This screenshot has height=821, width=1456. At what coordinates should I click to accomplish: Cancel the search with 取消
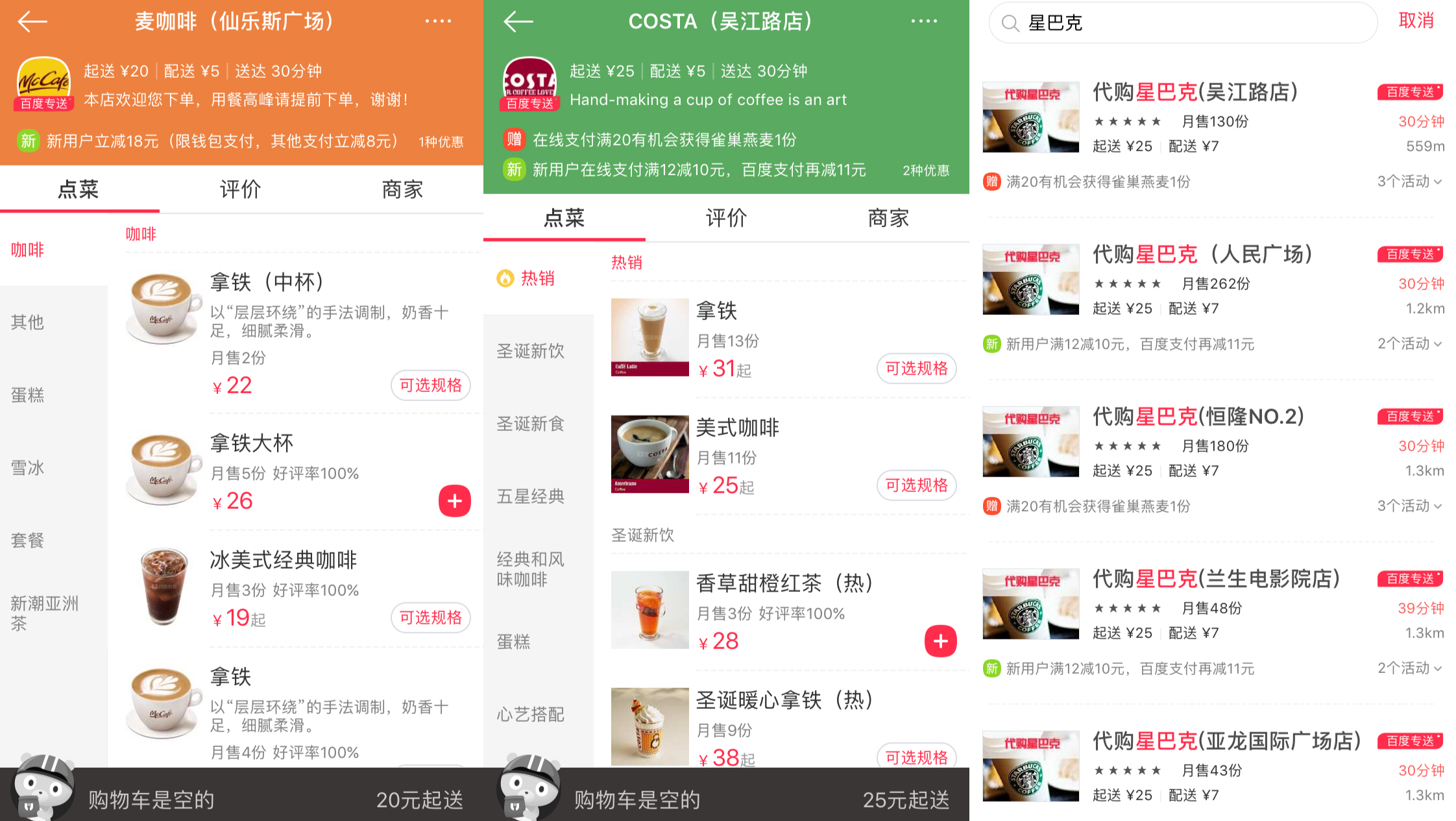coord(1416,21)
